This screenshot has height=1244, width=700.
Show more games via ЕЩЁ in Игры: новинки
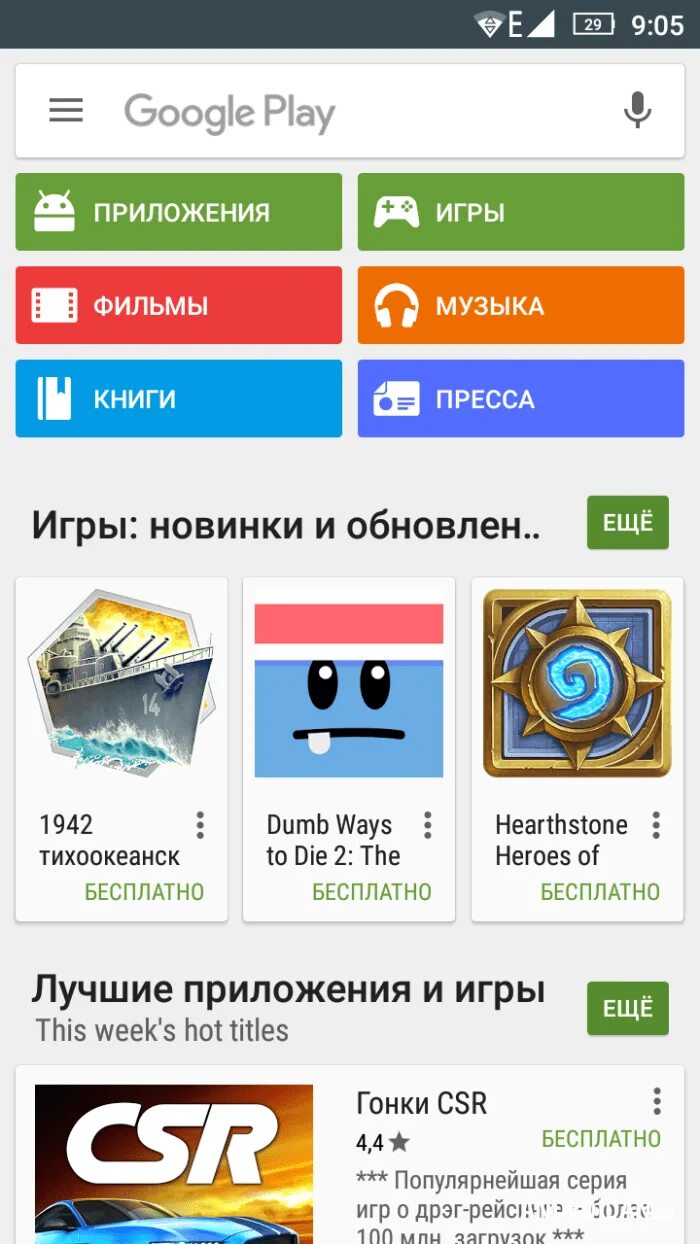point(627,522)
